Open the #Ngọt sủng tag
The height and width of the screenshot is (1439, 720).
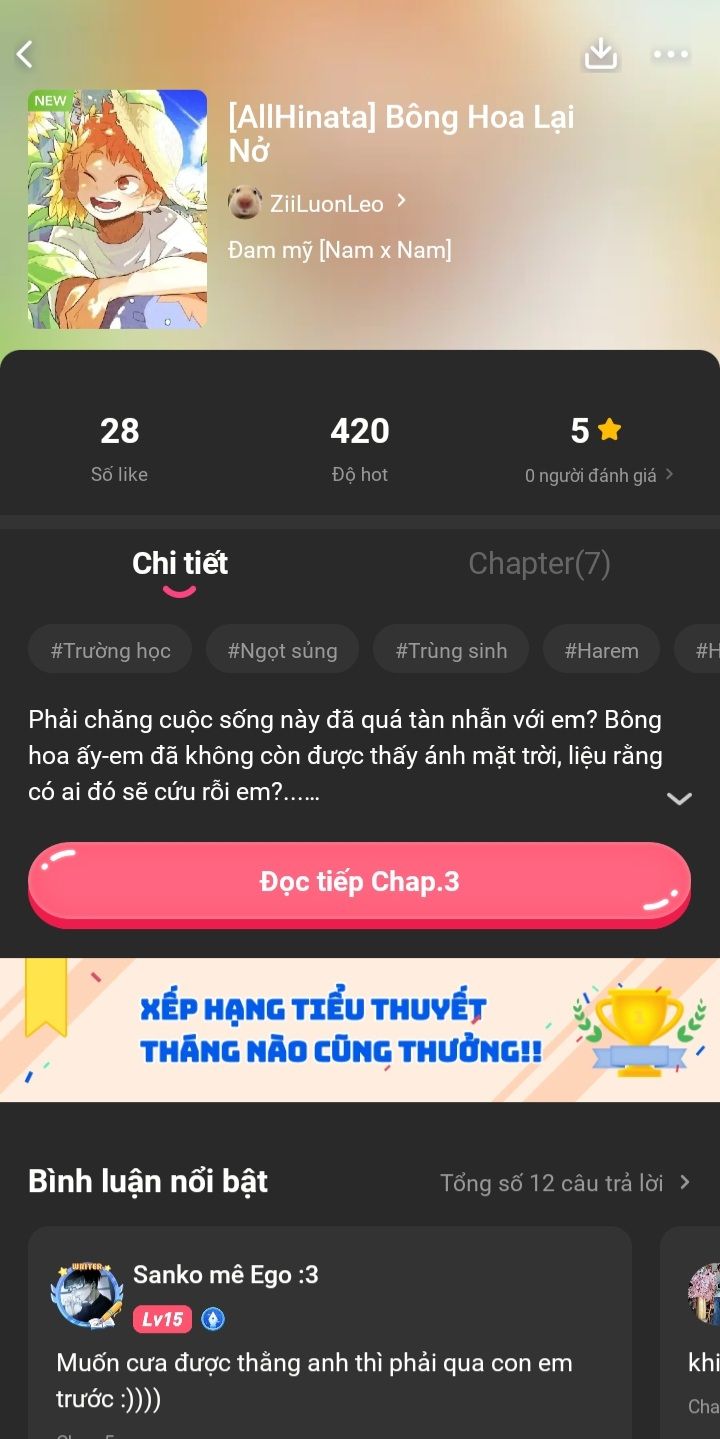282,651
